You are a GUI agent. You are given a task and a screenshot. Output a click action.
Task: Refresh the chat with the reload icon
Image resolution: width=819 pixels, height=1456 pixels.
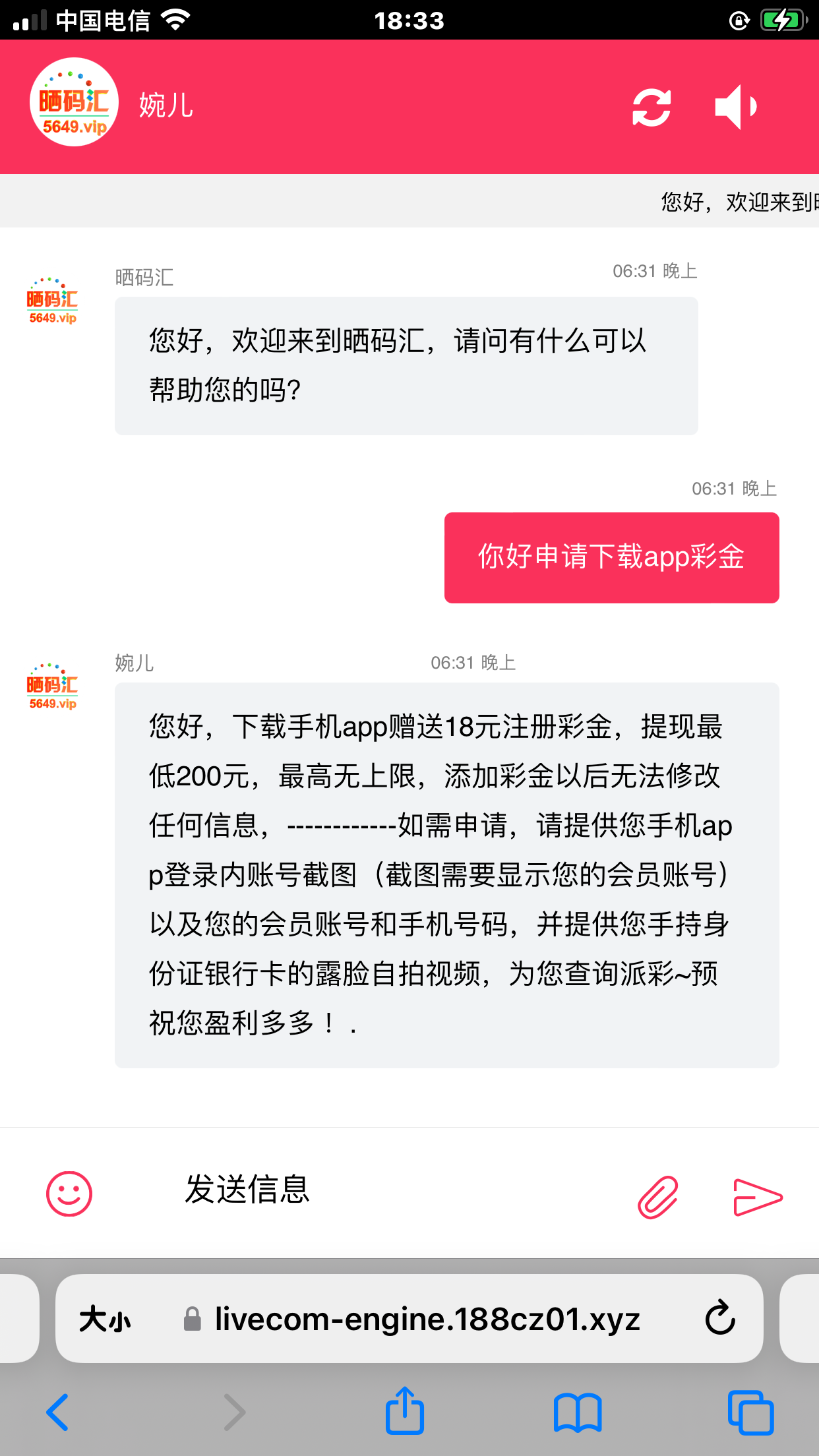pos(652,107)
